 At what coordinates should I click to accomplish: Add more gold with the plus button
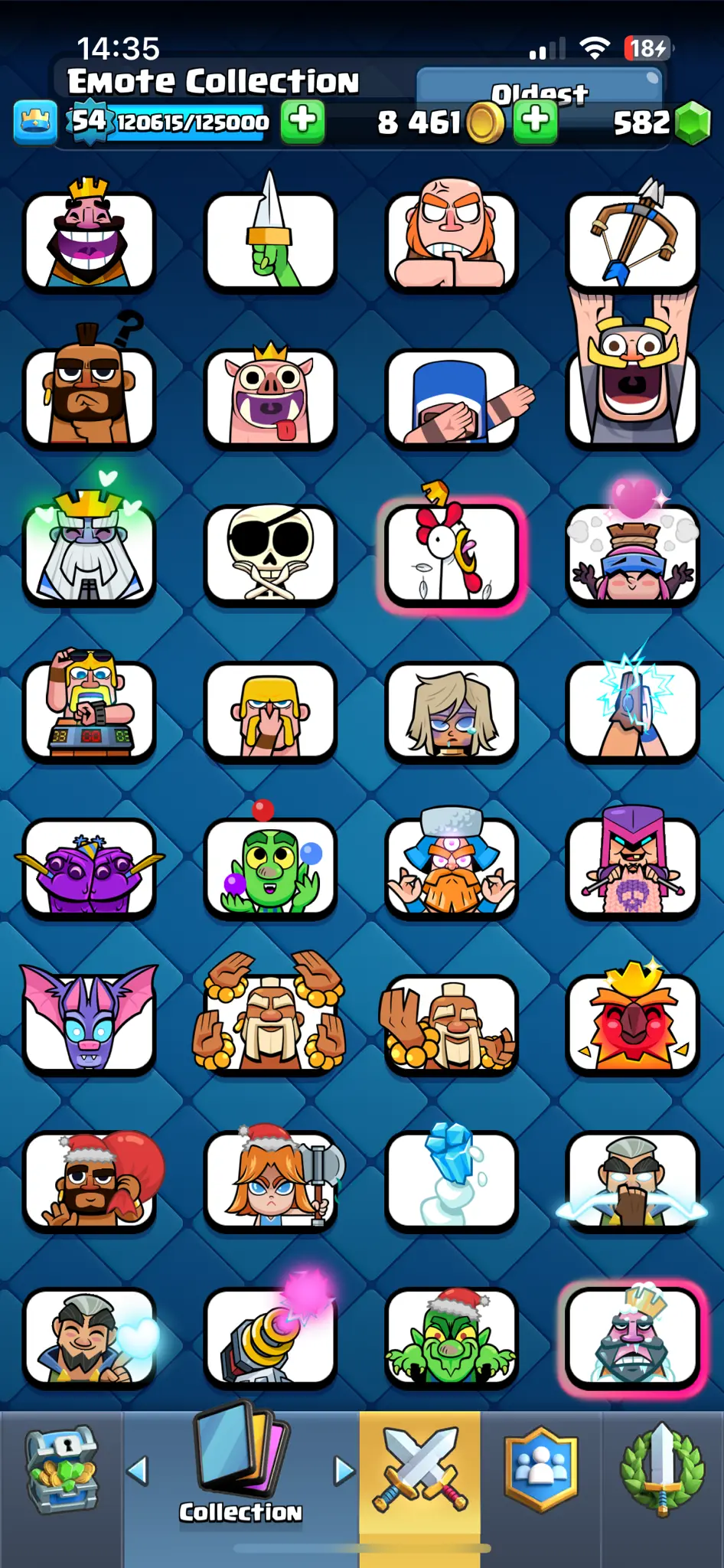(535, 121)
